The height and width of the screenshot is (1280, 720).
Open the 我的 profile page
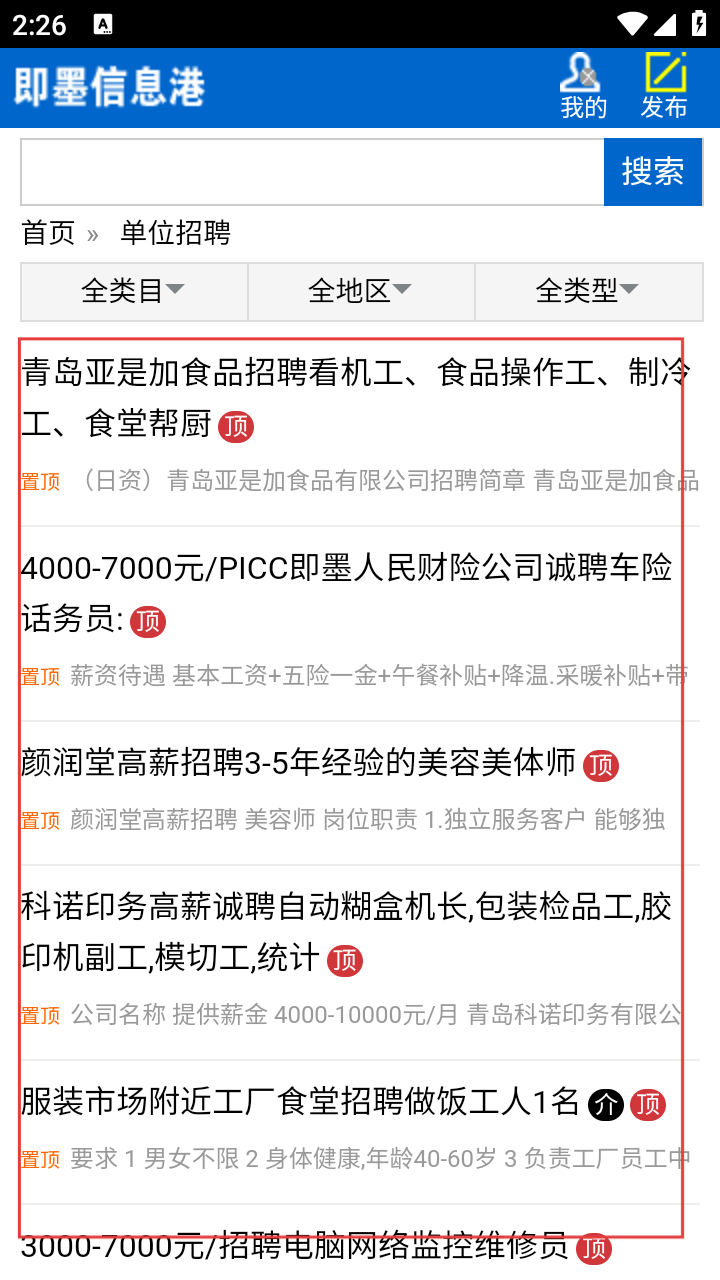point(583,87)
